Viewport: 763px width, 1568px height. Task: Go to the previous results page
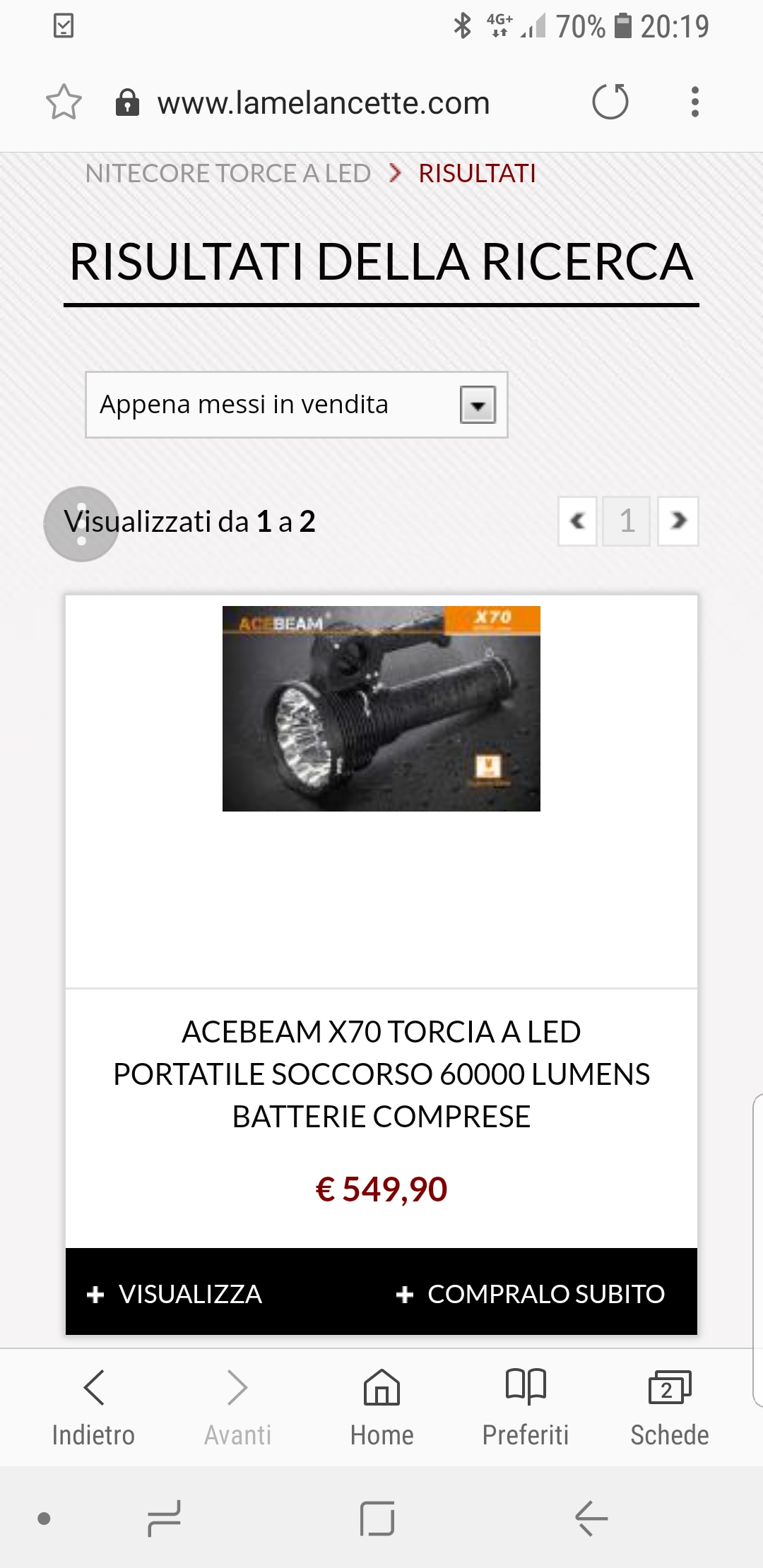[x=578, y=521]
